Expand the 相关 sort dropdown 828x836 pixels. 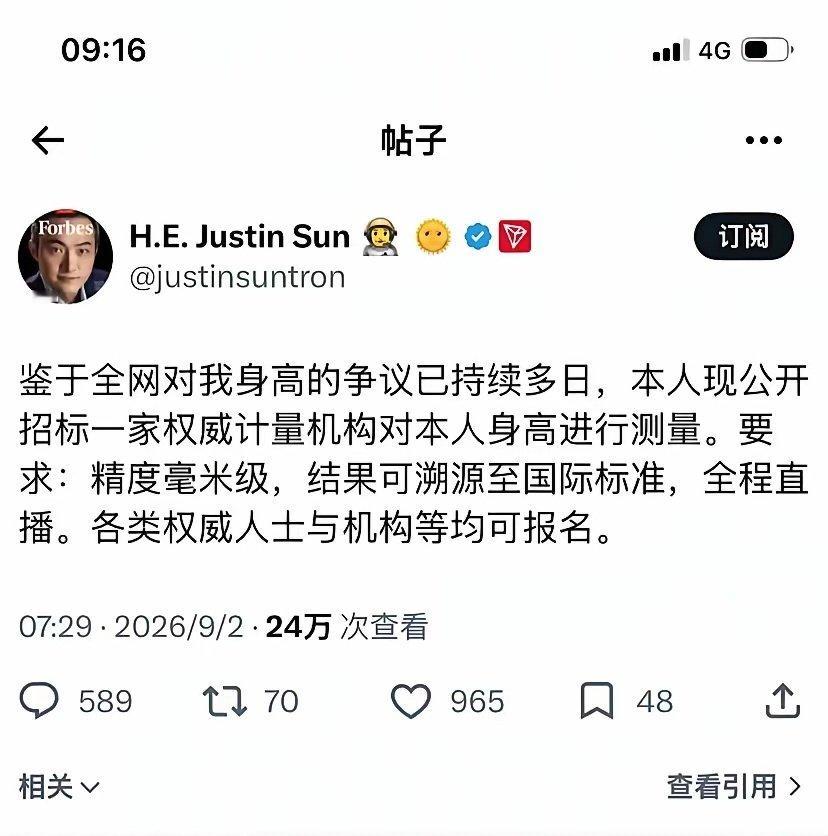point(59,787)
